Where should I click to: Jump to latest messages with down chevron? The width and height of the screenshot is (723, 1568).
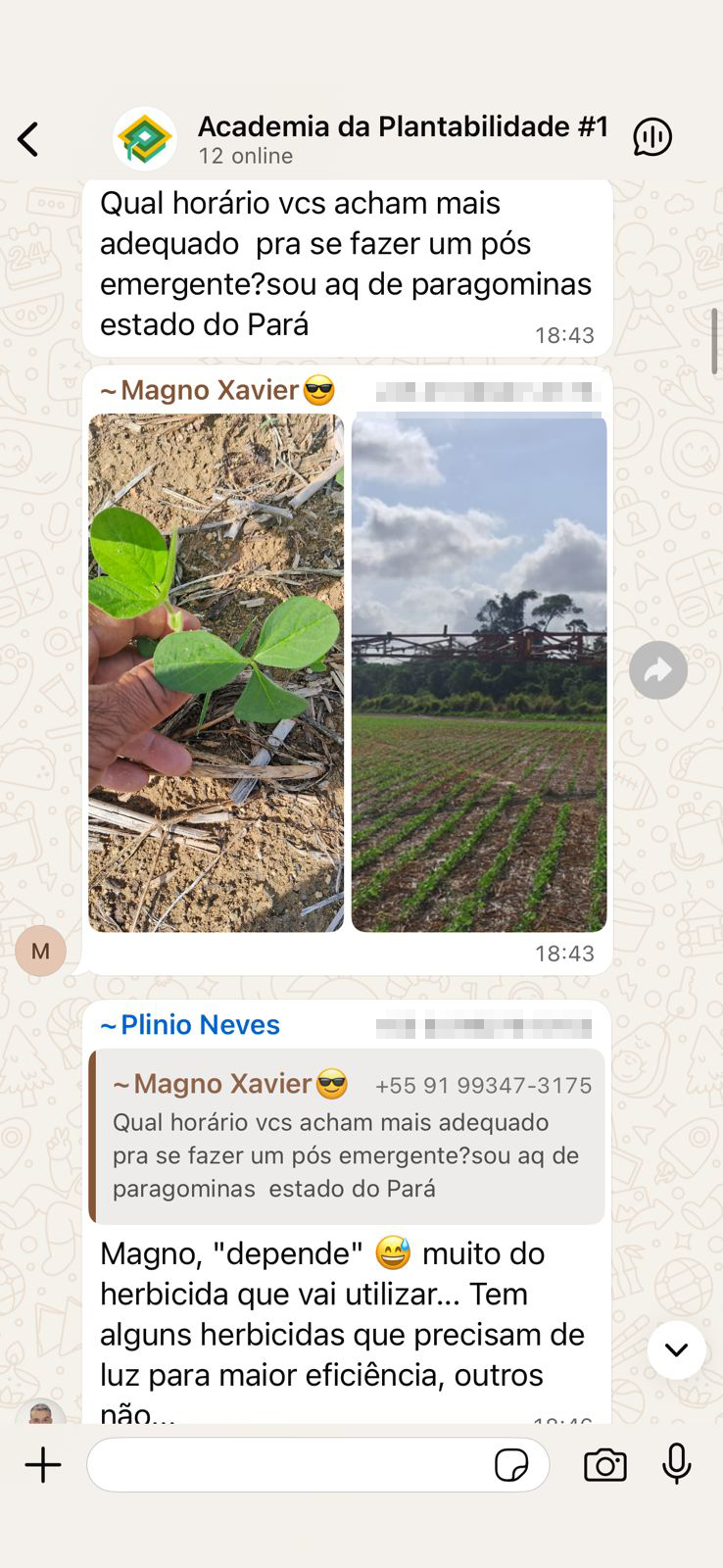(x=676, y=1350)
